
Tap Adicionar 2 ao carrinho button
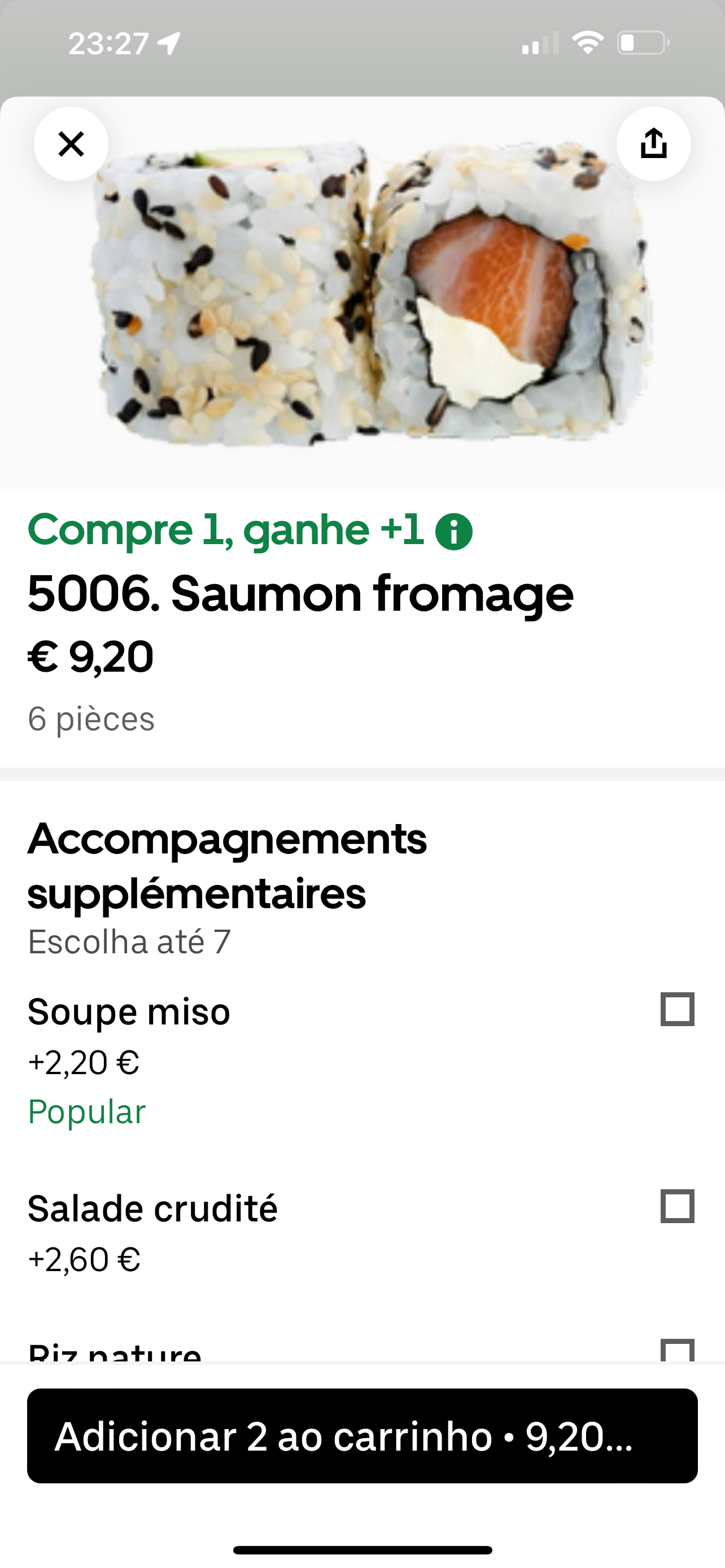click(x=362, y=1436)
